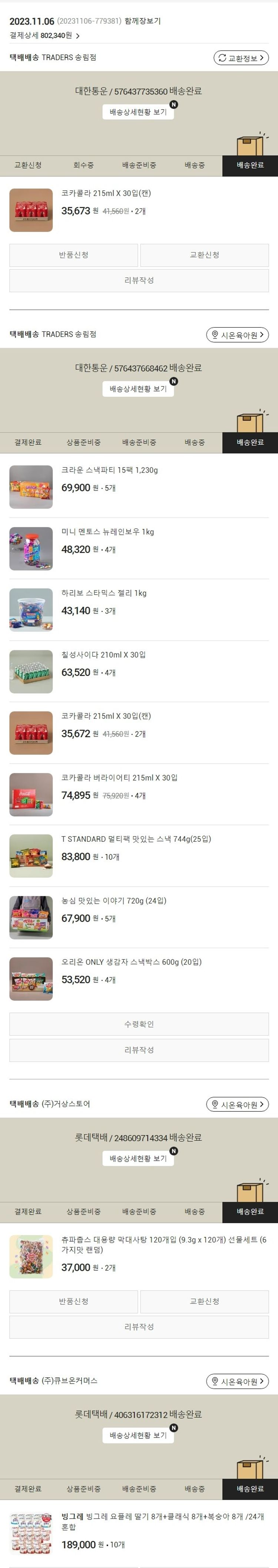Screen dimensions: 278x1568
Task: Select the 하리보 스타믹스 젤리 1kg product
Action: 104,593
